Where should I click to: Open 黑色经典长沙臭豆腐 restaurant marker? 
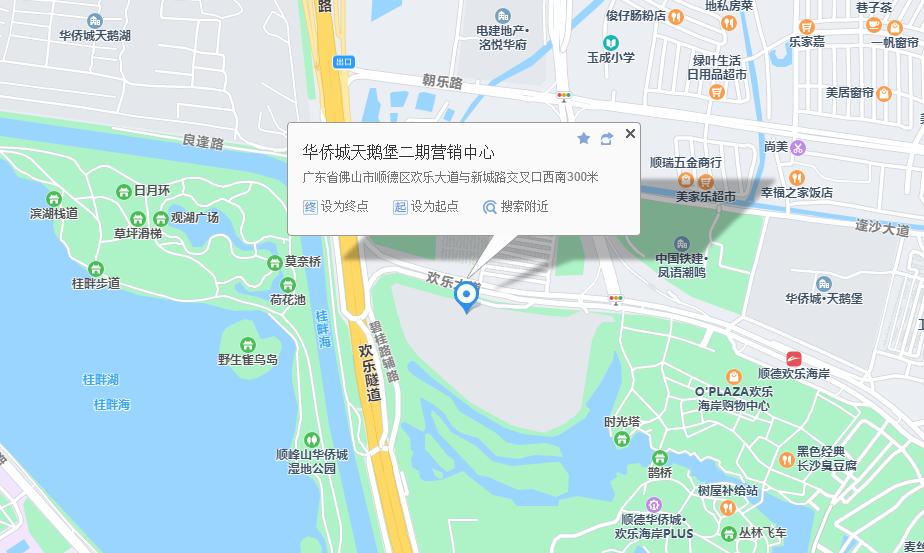788,459
